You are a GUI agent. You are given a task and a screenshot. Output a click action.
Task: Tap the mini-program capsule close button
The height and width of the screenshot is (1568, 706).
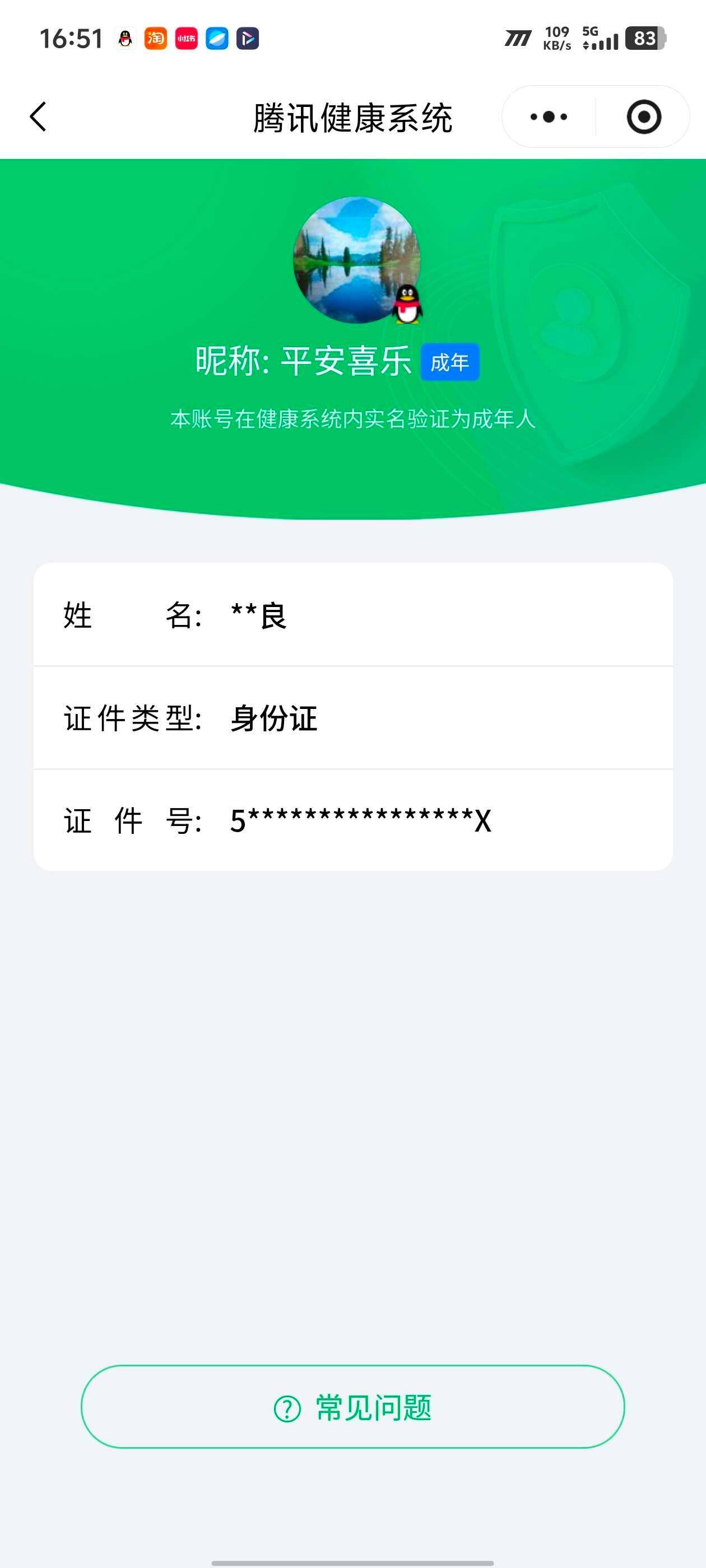(644, 118)
